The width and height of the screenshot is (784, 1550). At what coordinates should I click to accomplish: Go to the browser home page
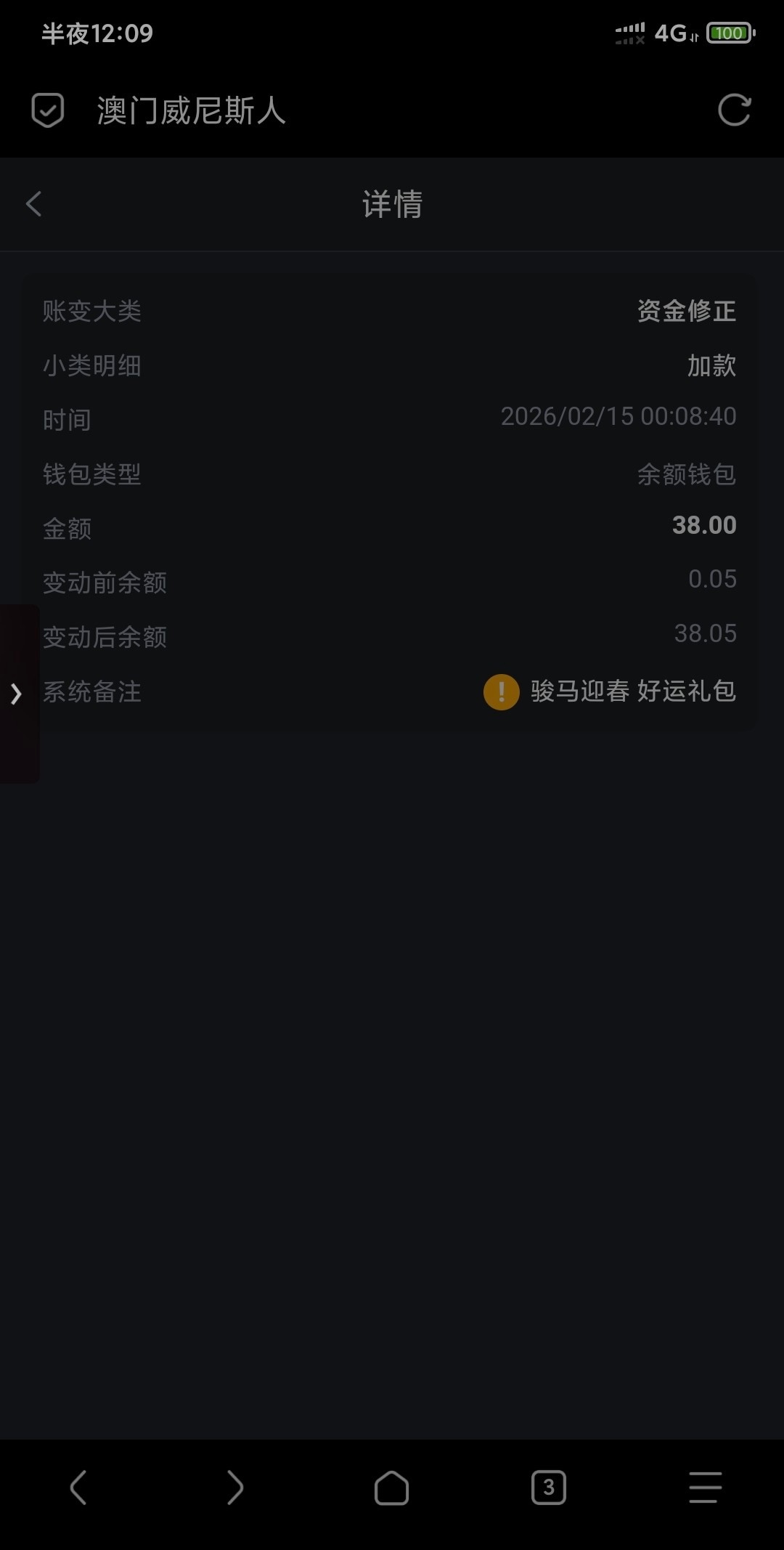click(391, 1488)
